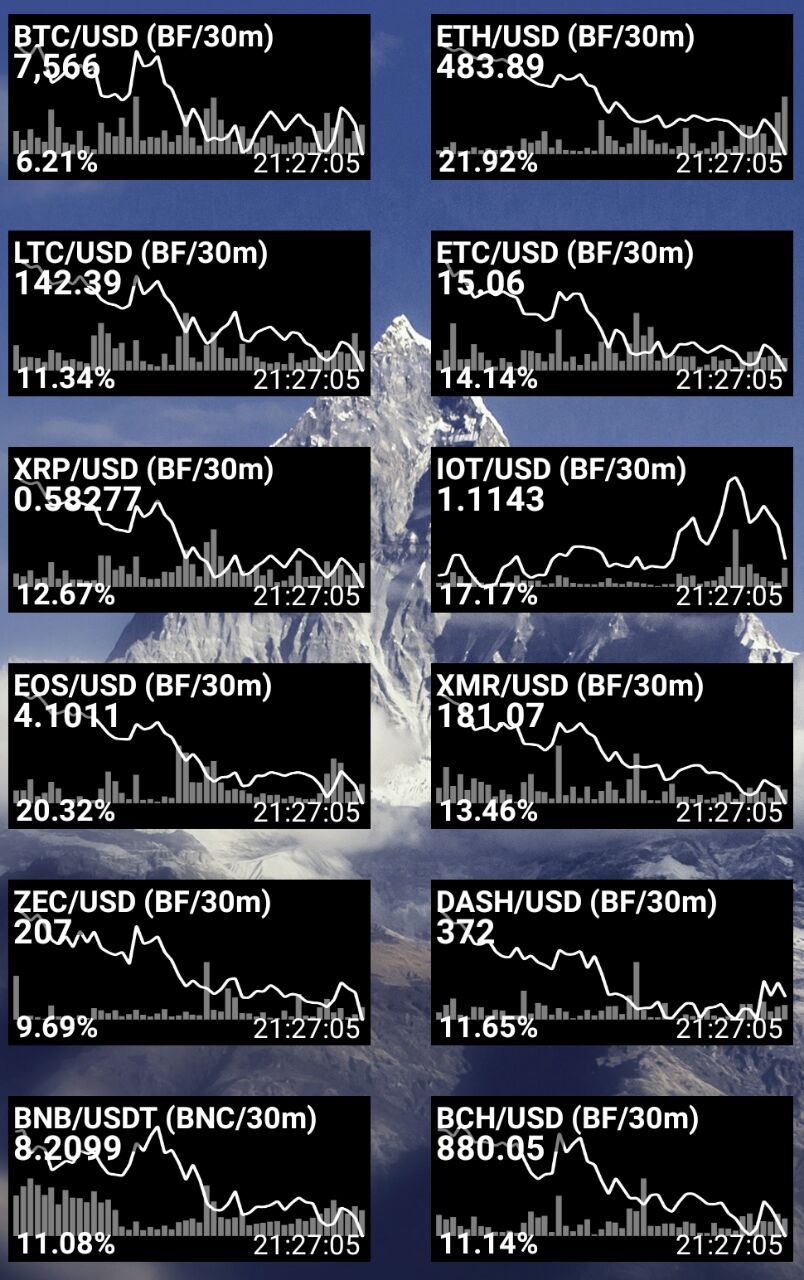
Task: Open the DASH/USD chart widget
Action: tap(612, 962)
